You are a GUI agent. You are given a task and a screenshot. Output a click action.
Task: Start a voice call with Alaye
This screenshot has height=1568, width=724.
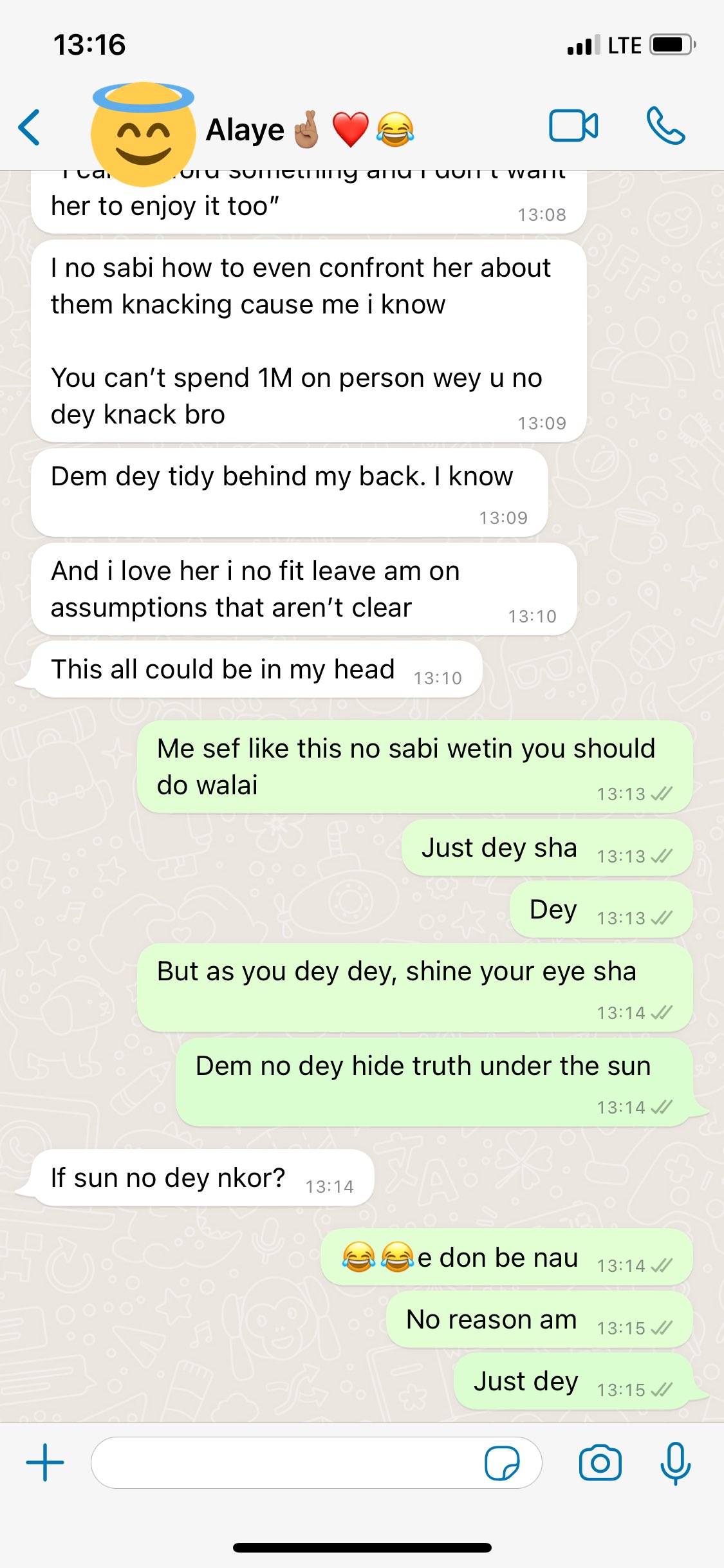point(665,126)
